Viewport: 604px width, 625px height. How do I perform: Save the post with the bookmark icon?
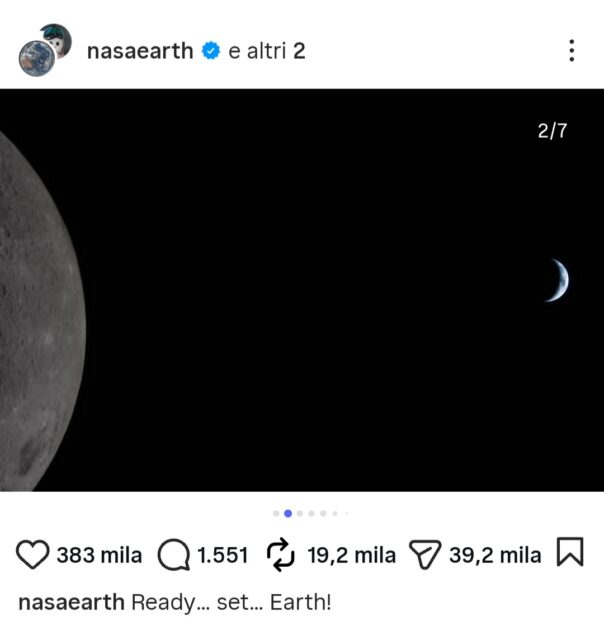point(569,553)
